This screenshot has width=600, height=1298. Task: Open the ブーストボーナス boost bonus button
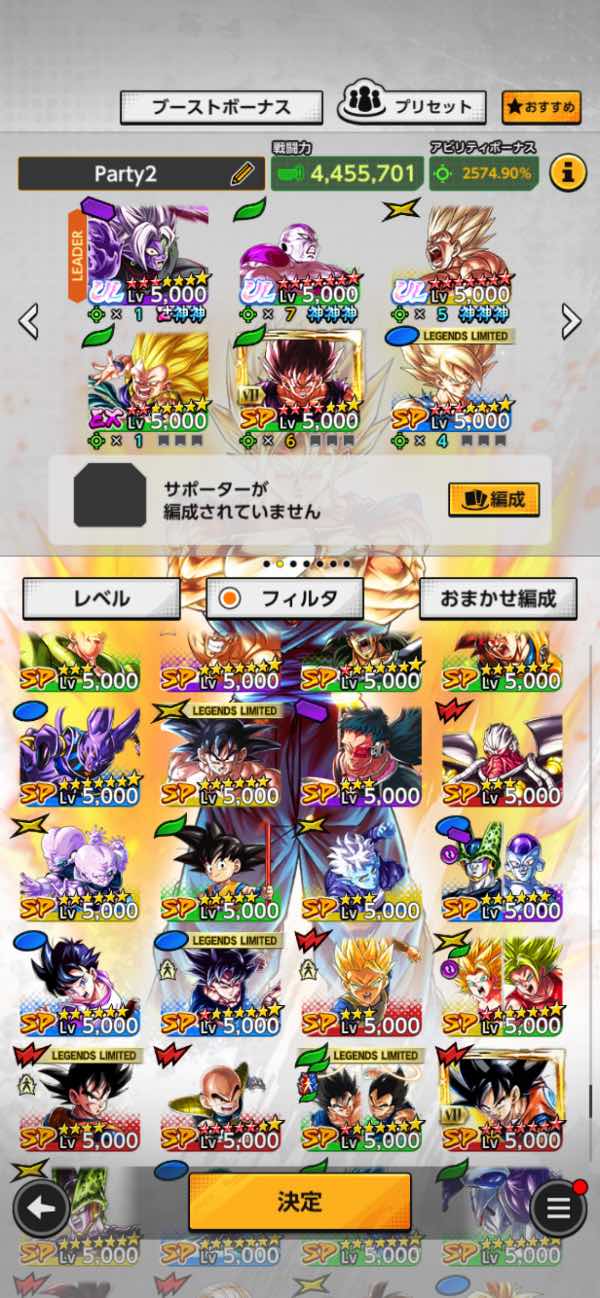221,107
